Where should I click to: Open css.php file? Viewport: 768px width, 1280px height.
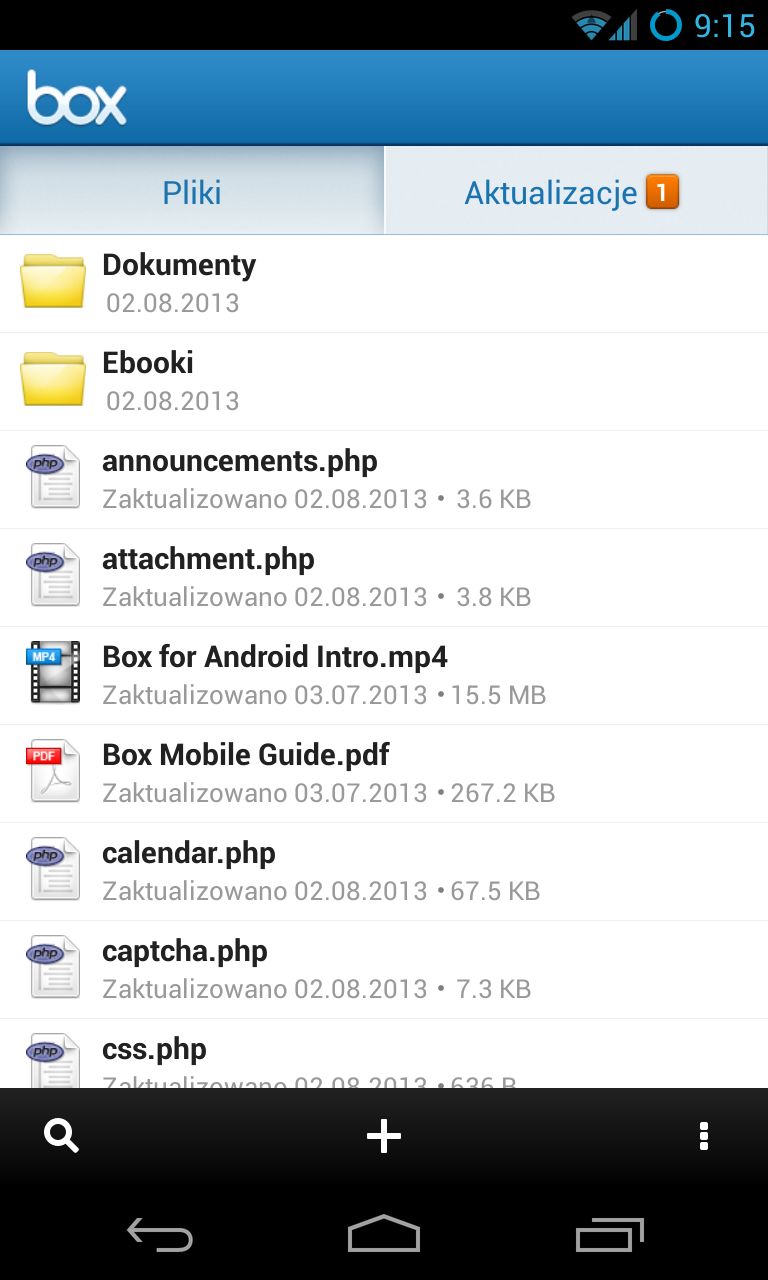point(384,1054)
